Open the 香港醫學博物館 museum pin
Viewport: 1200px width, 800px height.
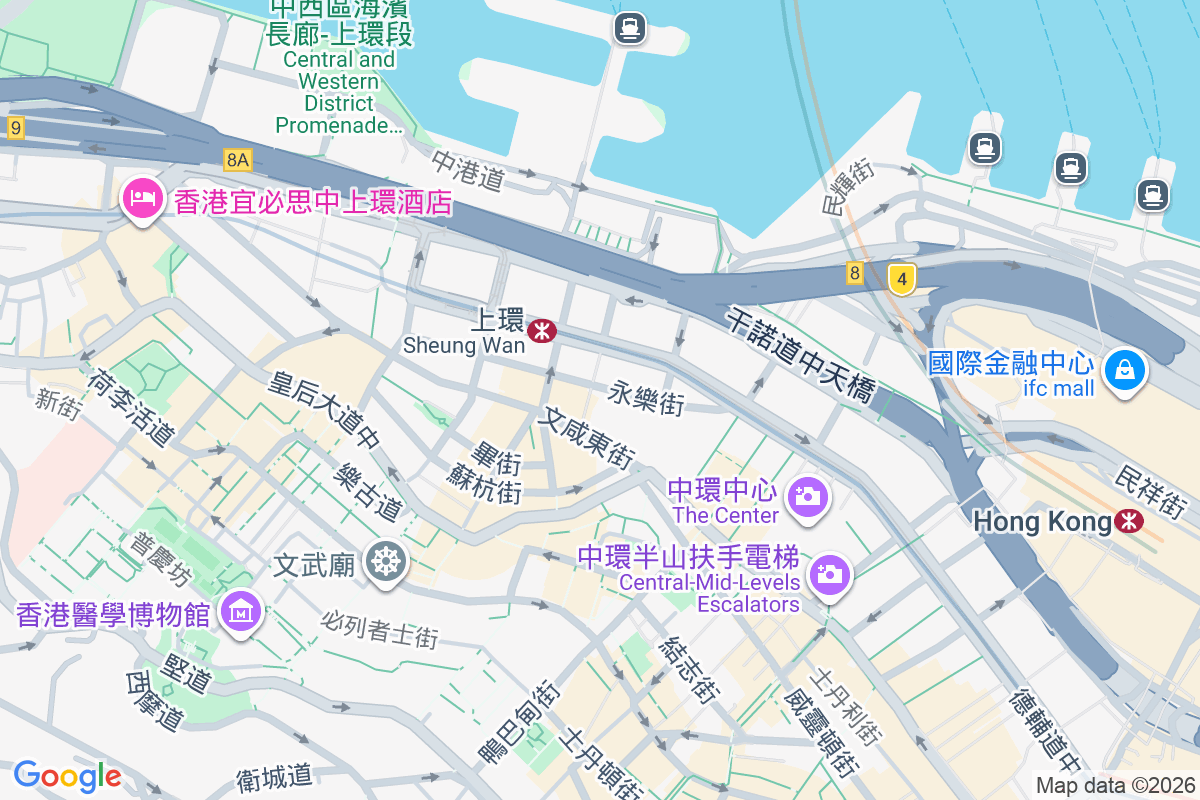point(242,609)
